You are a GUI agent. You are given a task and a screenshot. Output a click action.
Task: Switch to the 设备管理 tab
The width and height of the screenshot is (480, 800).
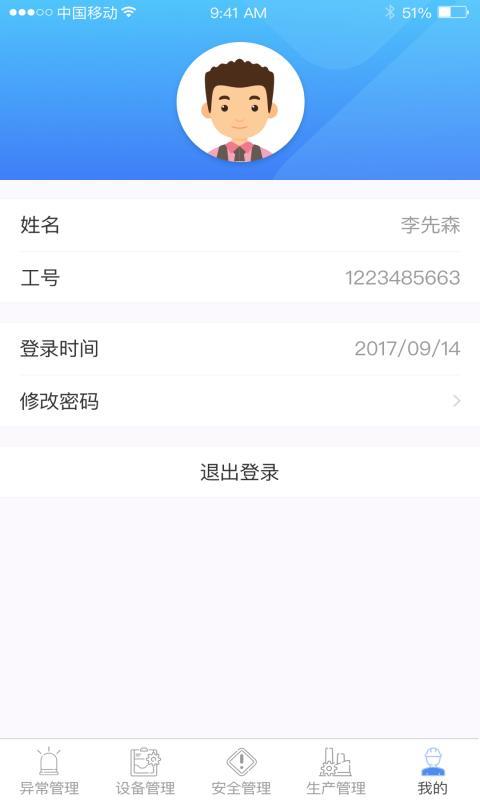145,771
